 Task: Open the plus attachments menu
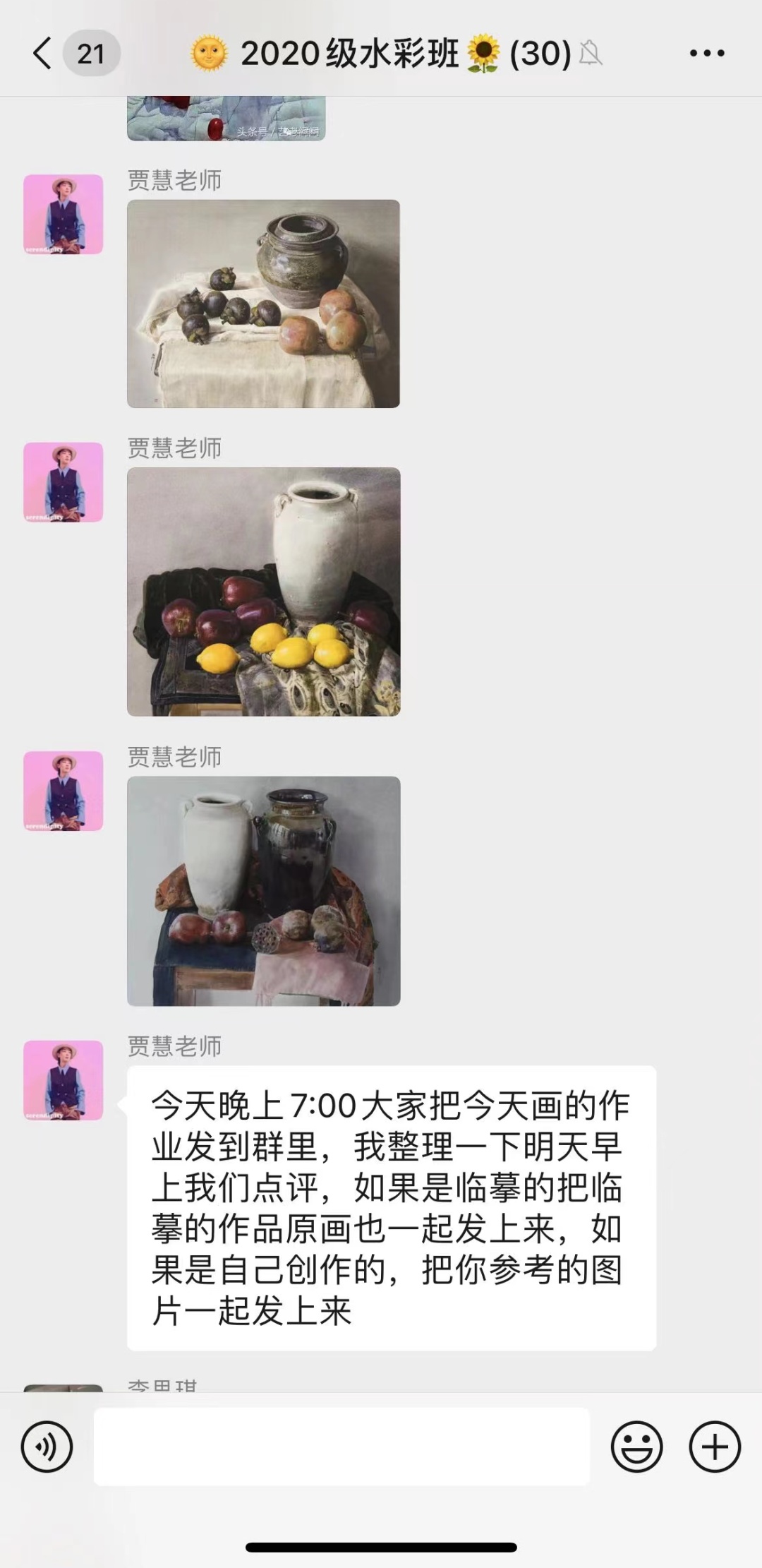(714, 1447)
